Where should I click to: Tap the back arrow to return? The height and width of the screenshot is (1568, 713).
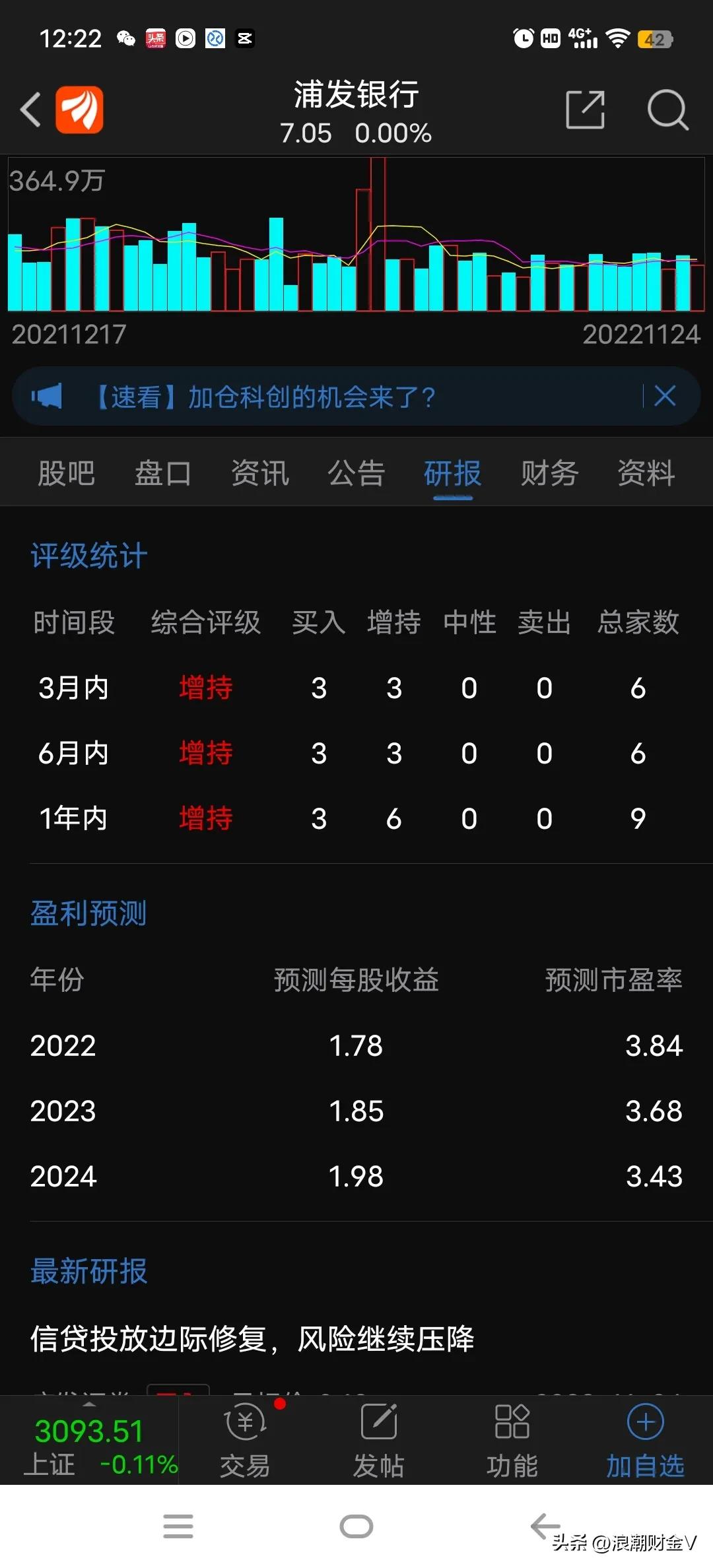[31, 109]
